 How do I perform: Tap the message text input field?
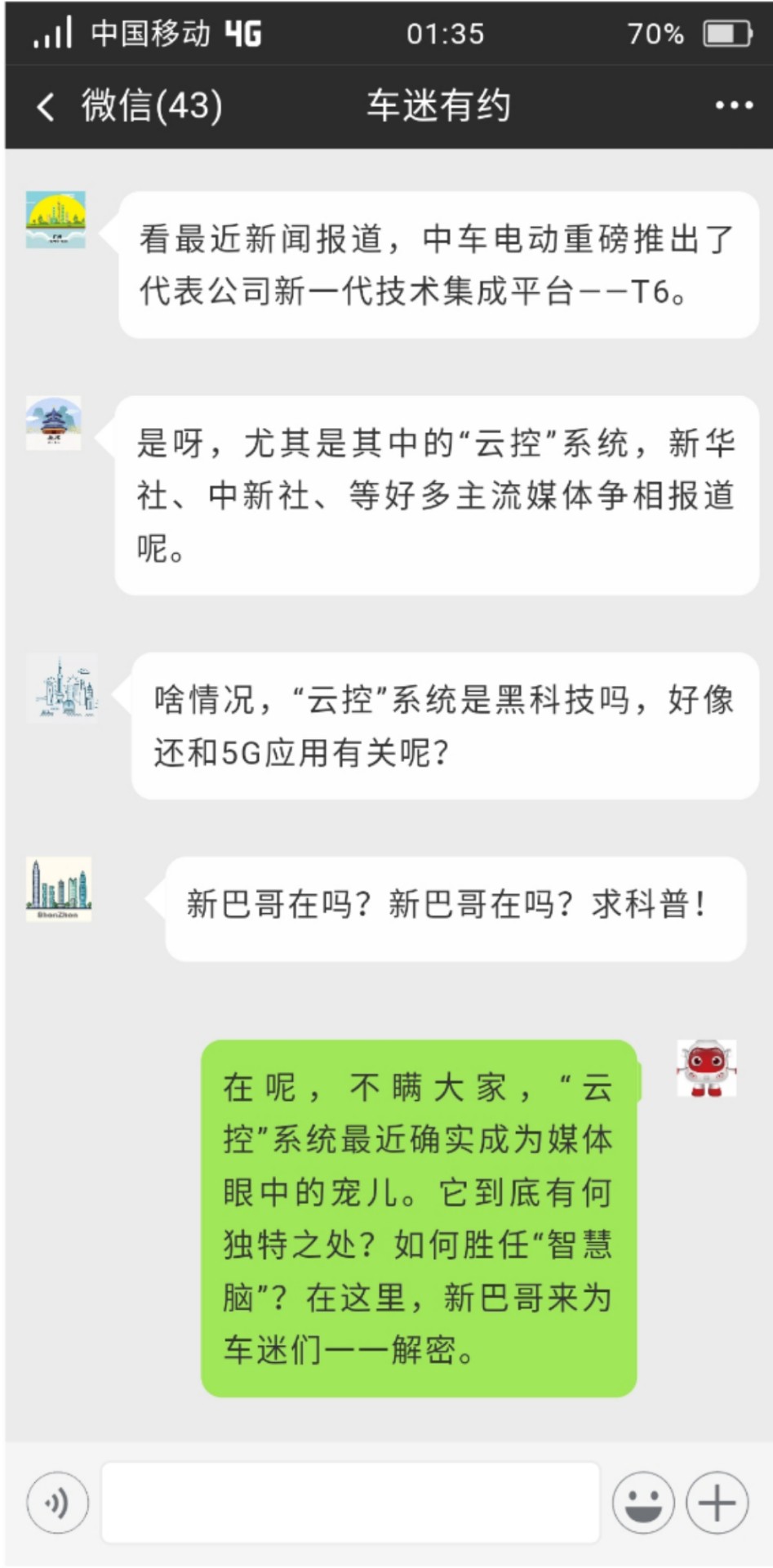click(351, 1503)
